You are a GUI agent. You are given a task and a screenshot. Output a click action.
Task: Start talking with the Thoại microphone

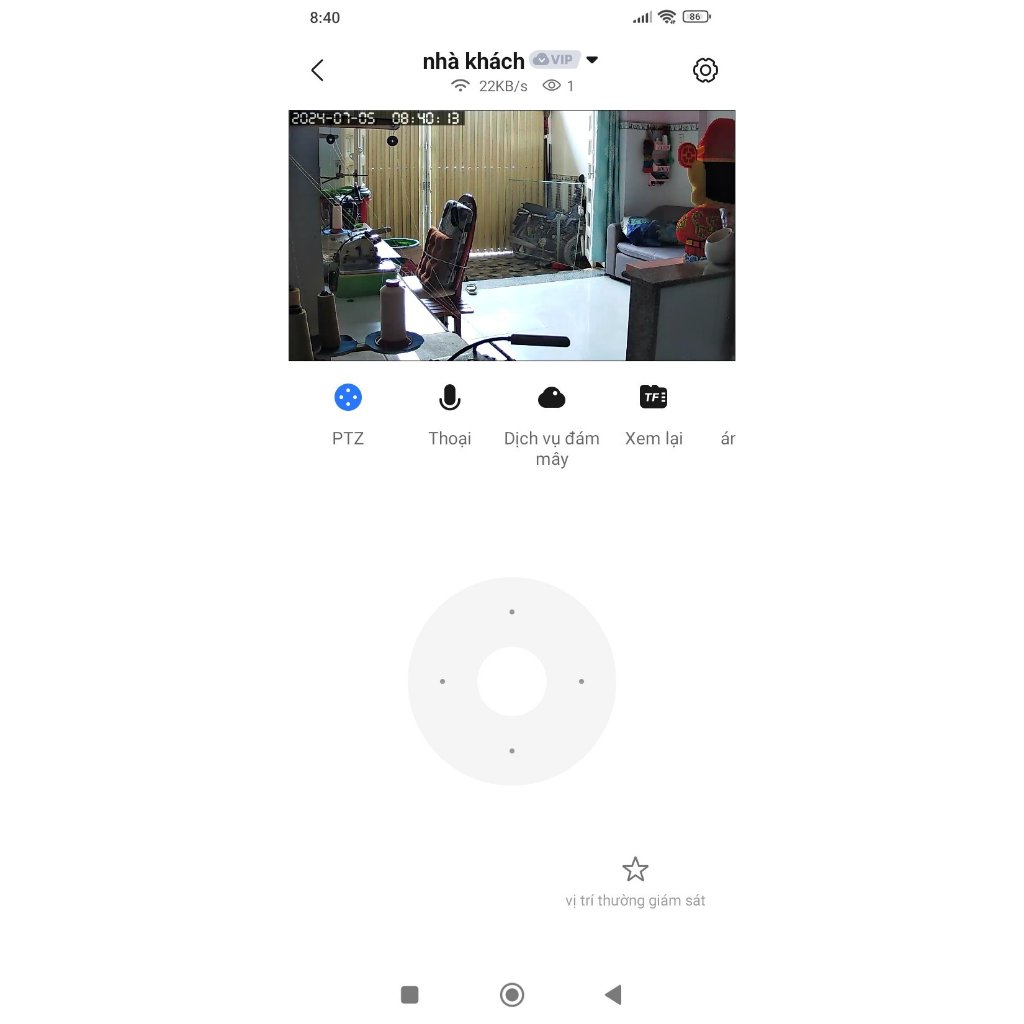click(450, 398)
